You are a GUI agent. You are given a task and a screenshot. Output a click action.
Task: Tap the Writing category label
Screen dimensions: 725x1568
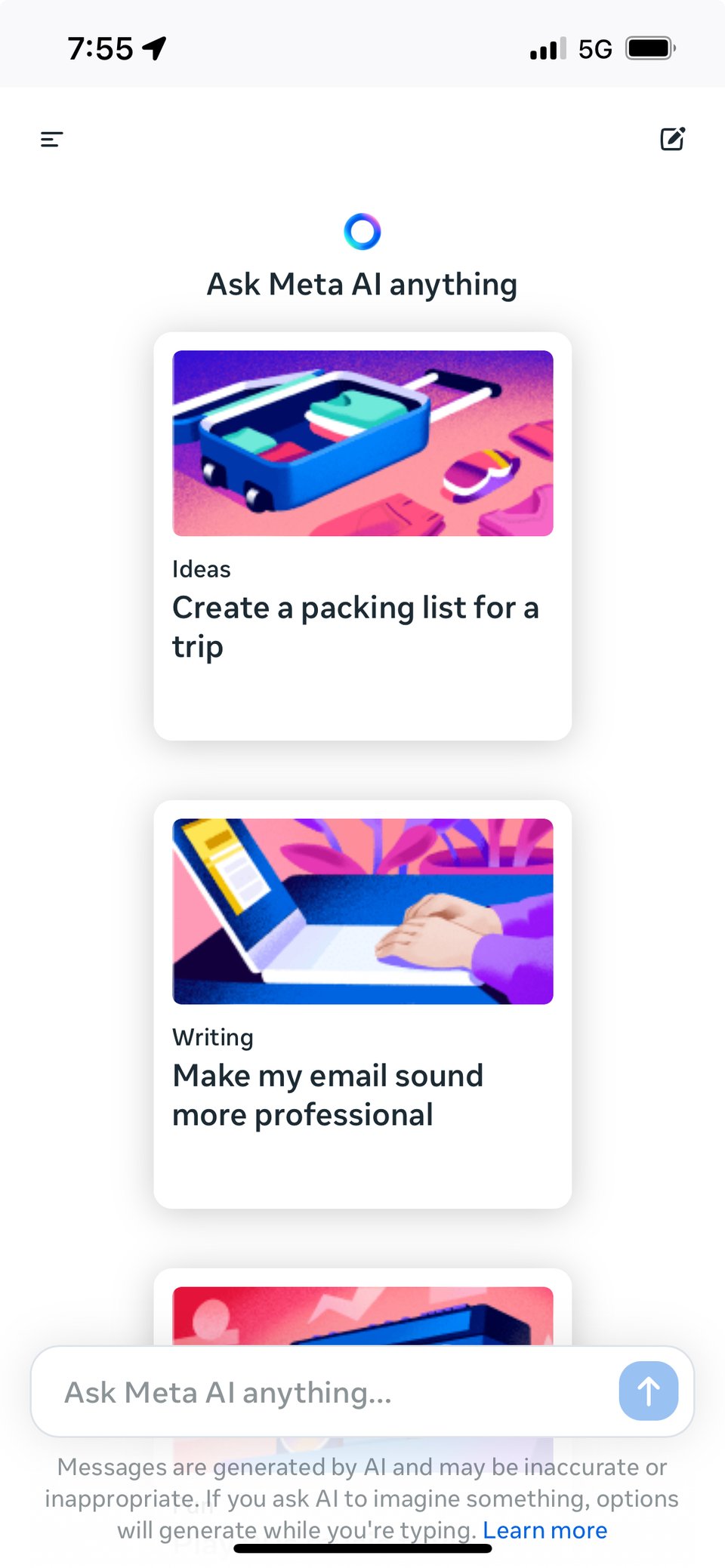(x=213, y=1037)
